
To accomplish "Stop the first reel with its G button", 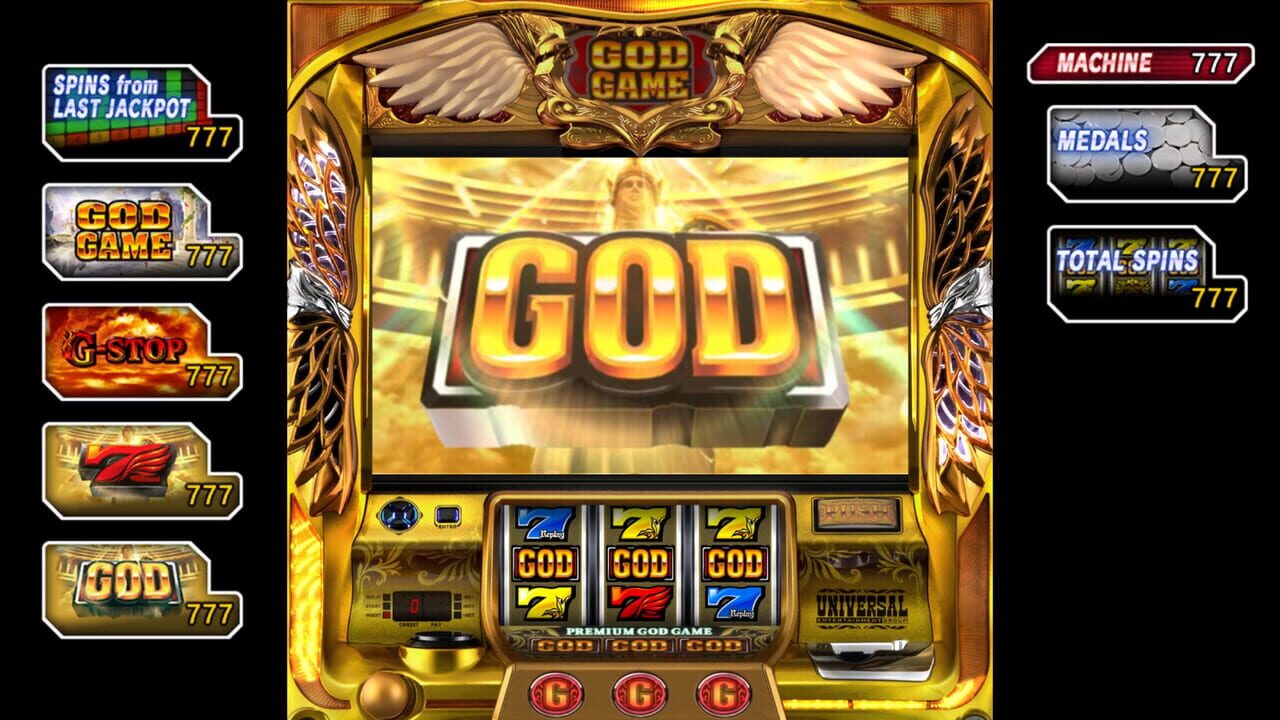I will [554, 694].
